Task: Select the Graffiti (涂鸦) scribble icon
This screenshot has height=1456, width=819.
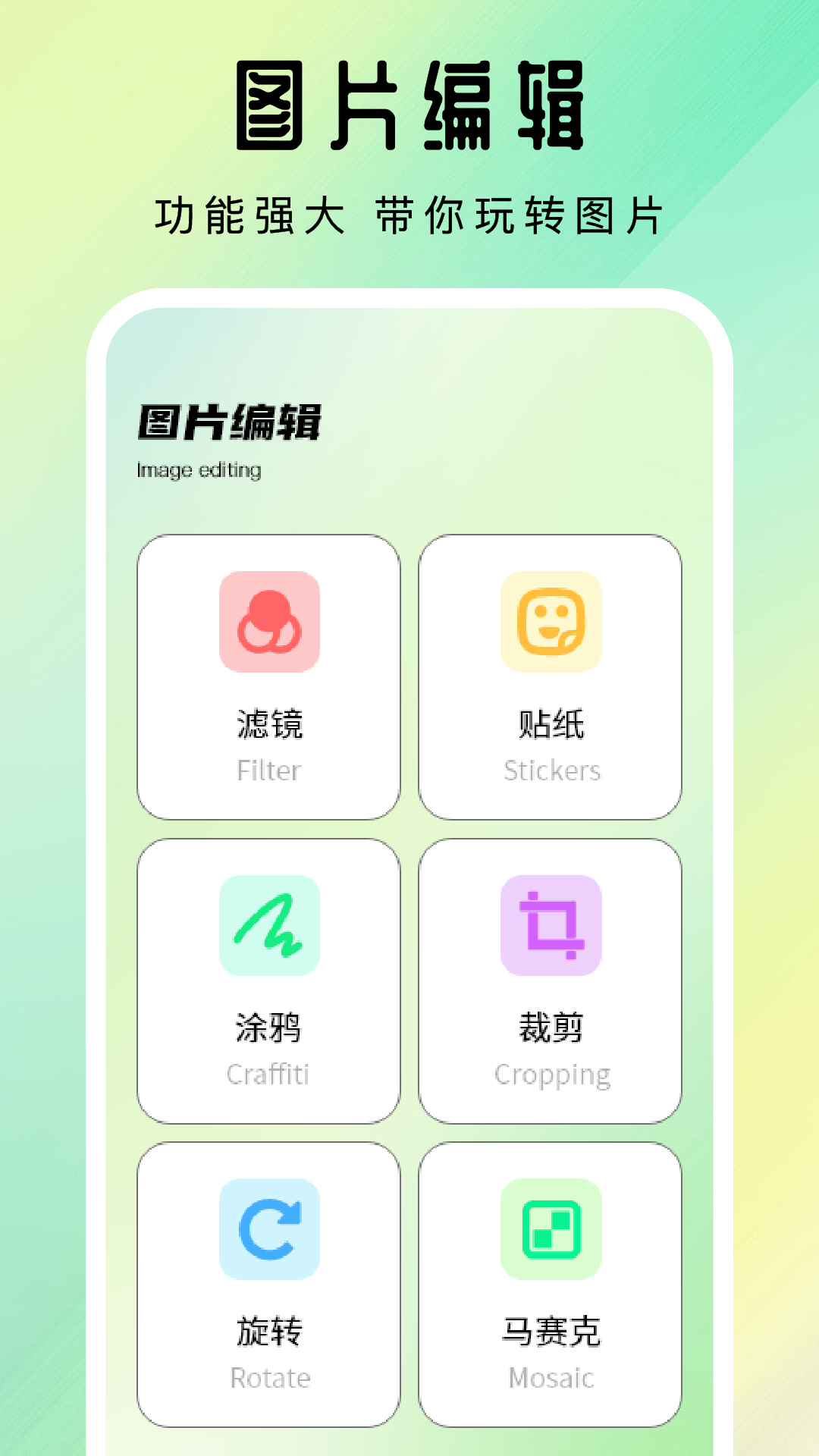Action: pyautogui.click(x=268, y=925)
